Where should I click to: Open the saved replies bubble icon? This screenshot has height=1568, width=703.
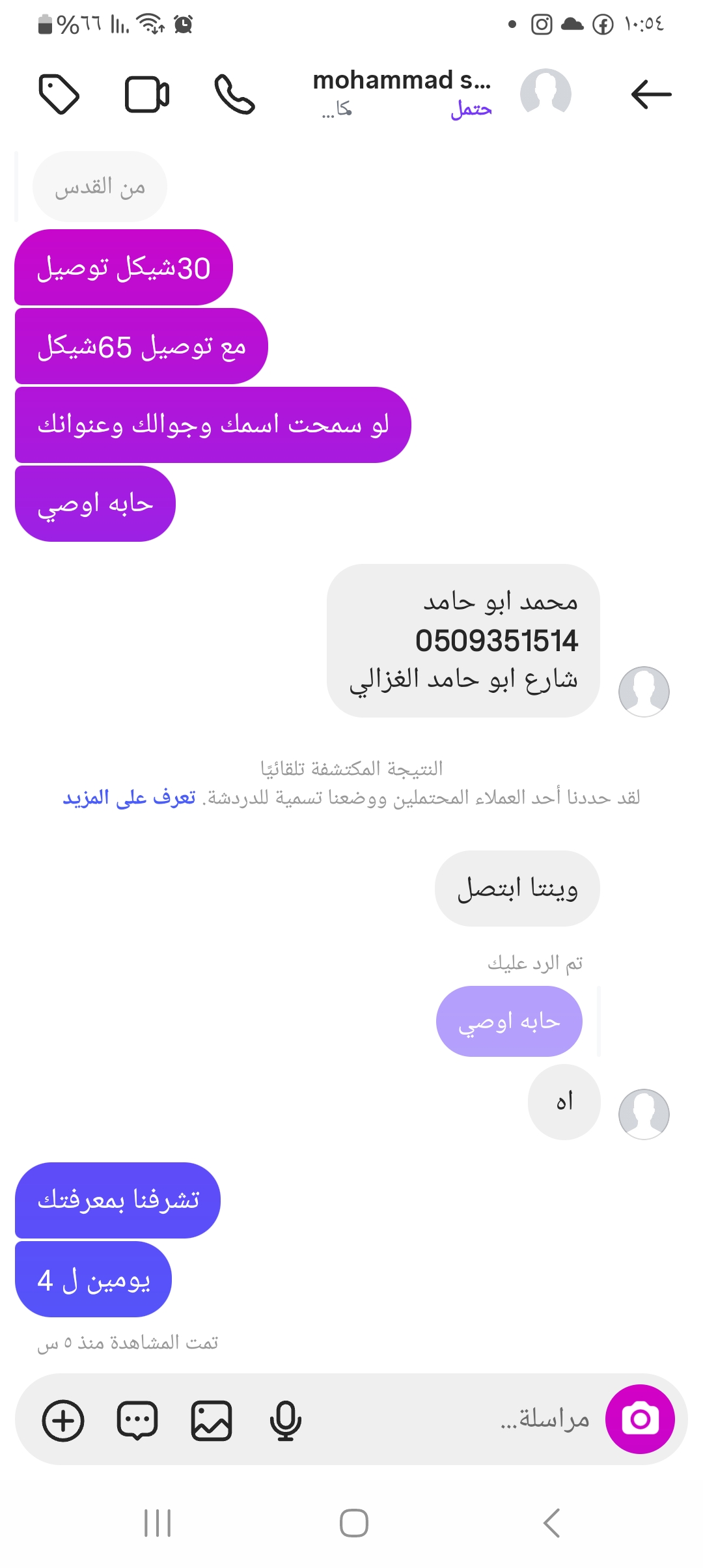tap(137, 1420)
